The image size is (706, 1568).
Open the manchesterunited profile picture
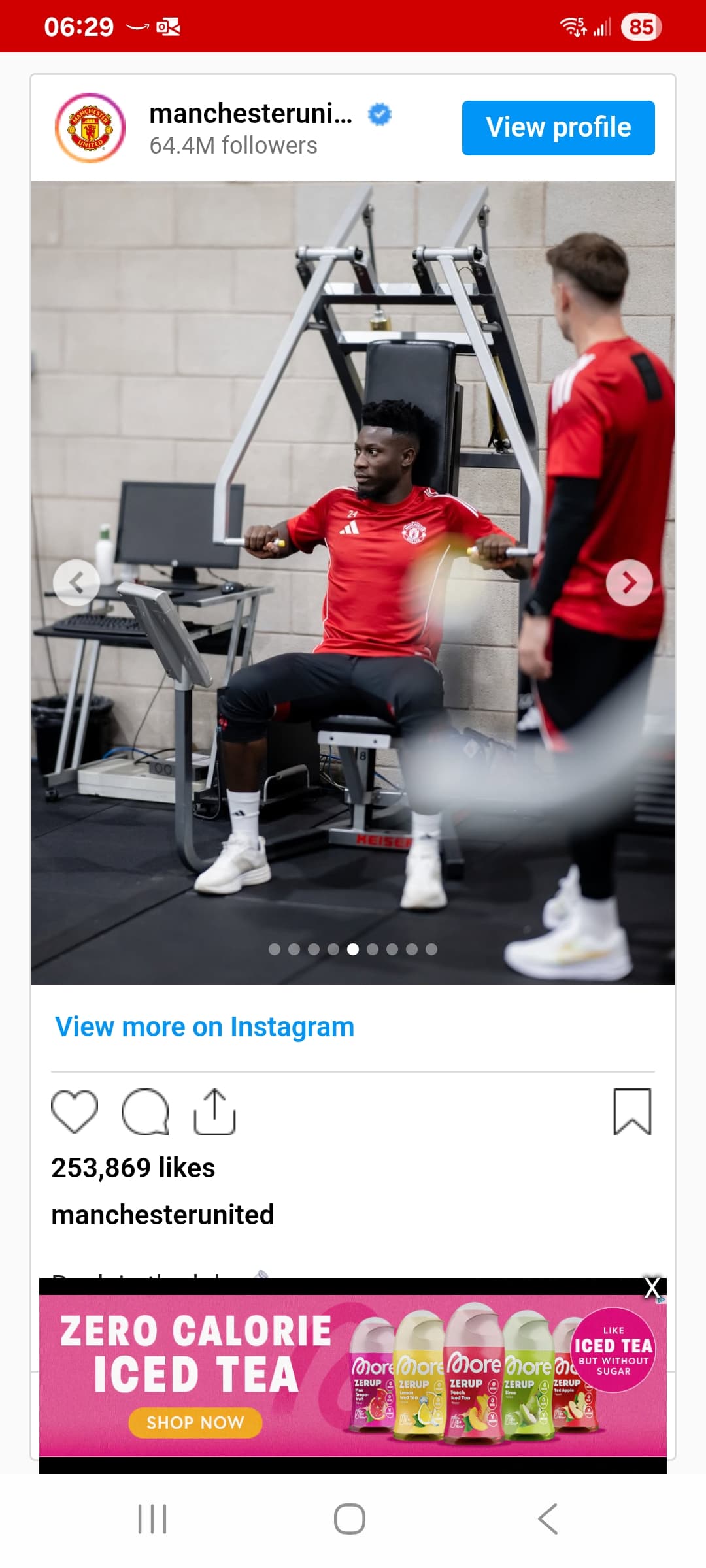[90, 128]
